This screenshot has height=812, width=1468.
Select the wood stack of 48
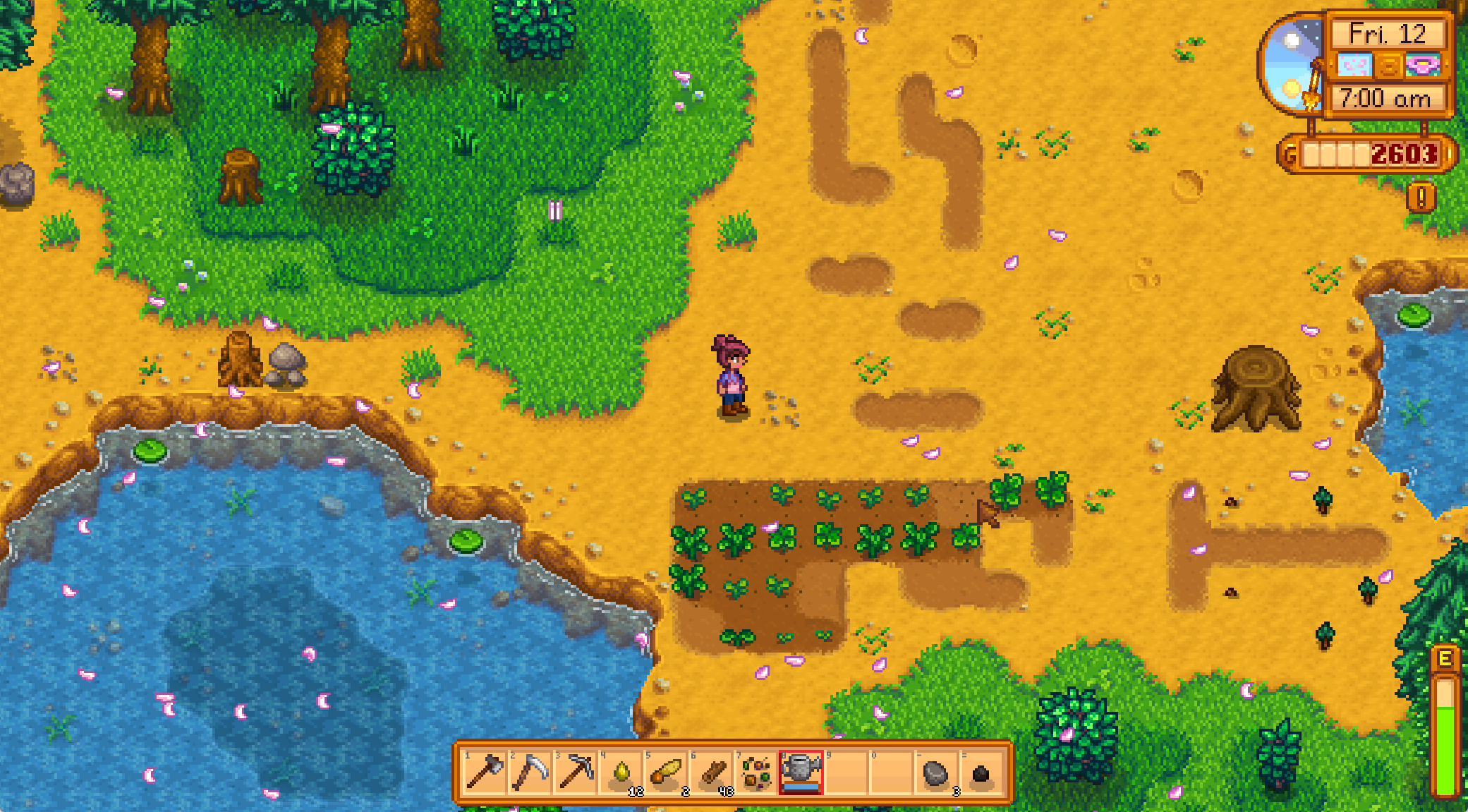pyautogui.click(x=711, y=772)
